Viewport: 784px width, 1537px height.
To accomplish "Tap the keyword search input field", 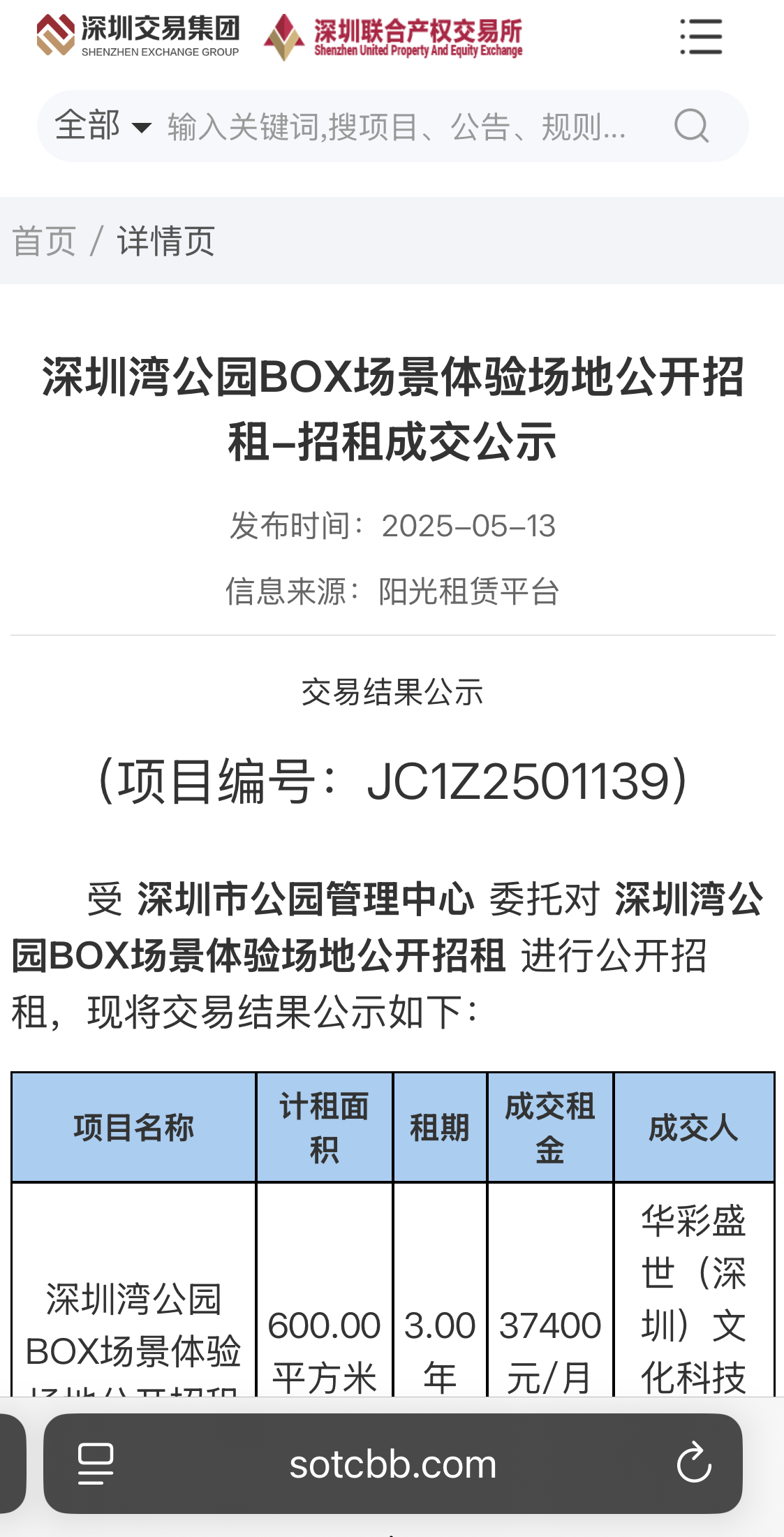I will click(x=397, y=126).
